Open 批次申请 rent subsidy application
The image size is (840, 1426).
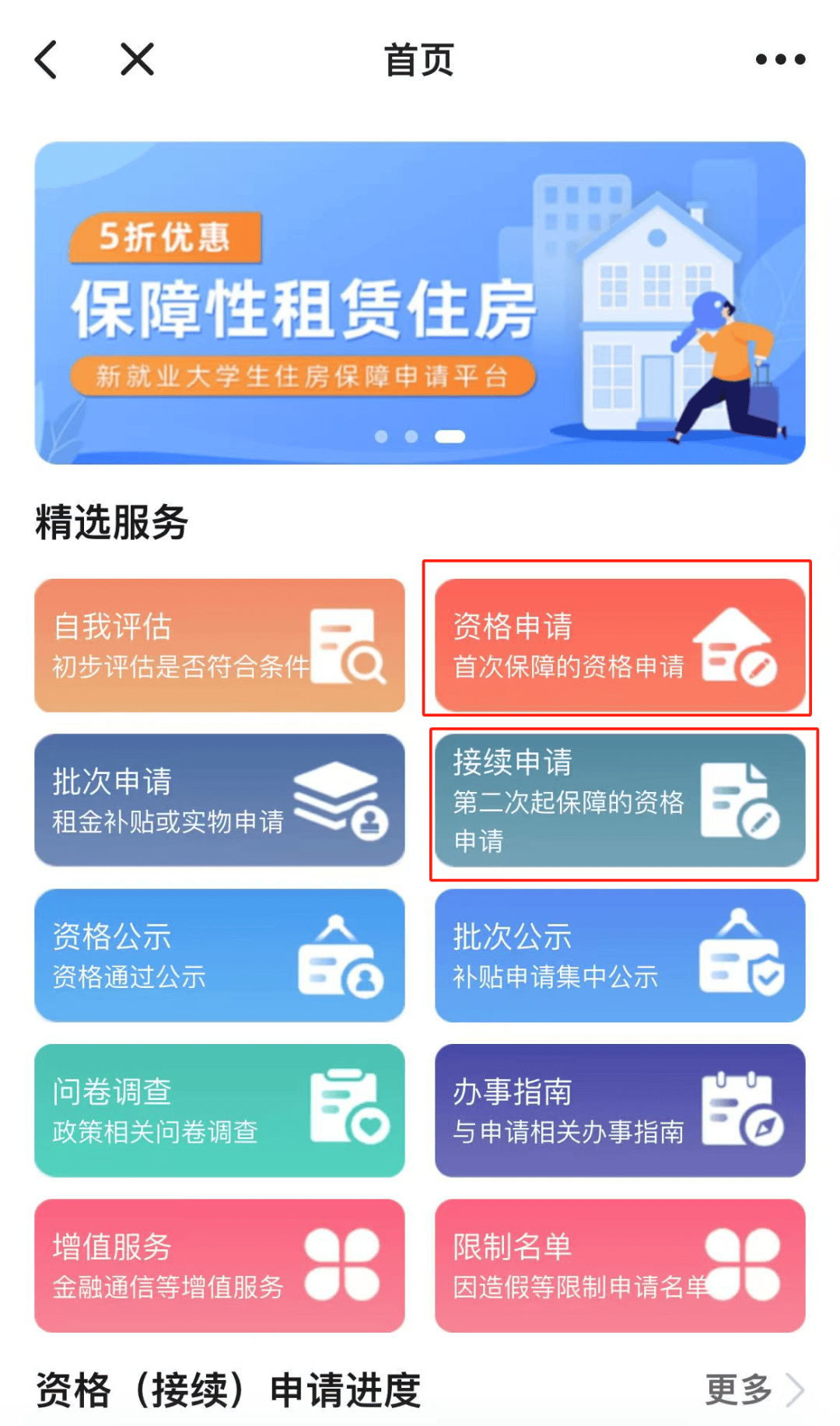click(219, 801)
